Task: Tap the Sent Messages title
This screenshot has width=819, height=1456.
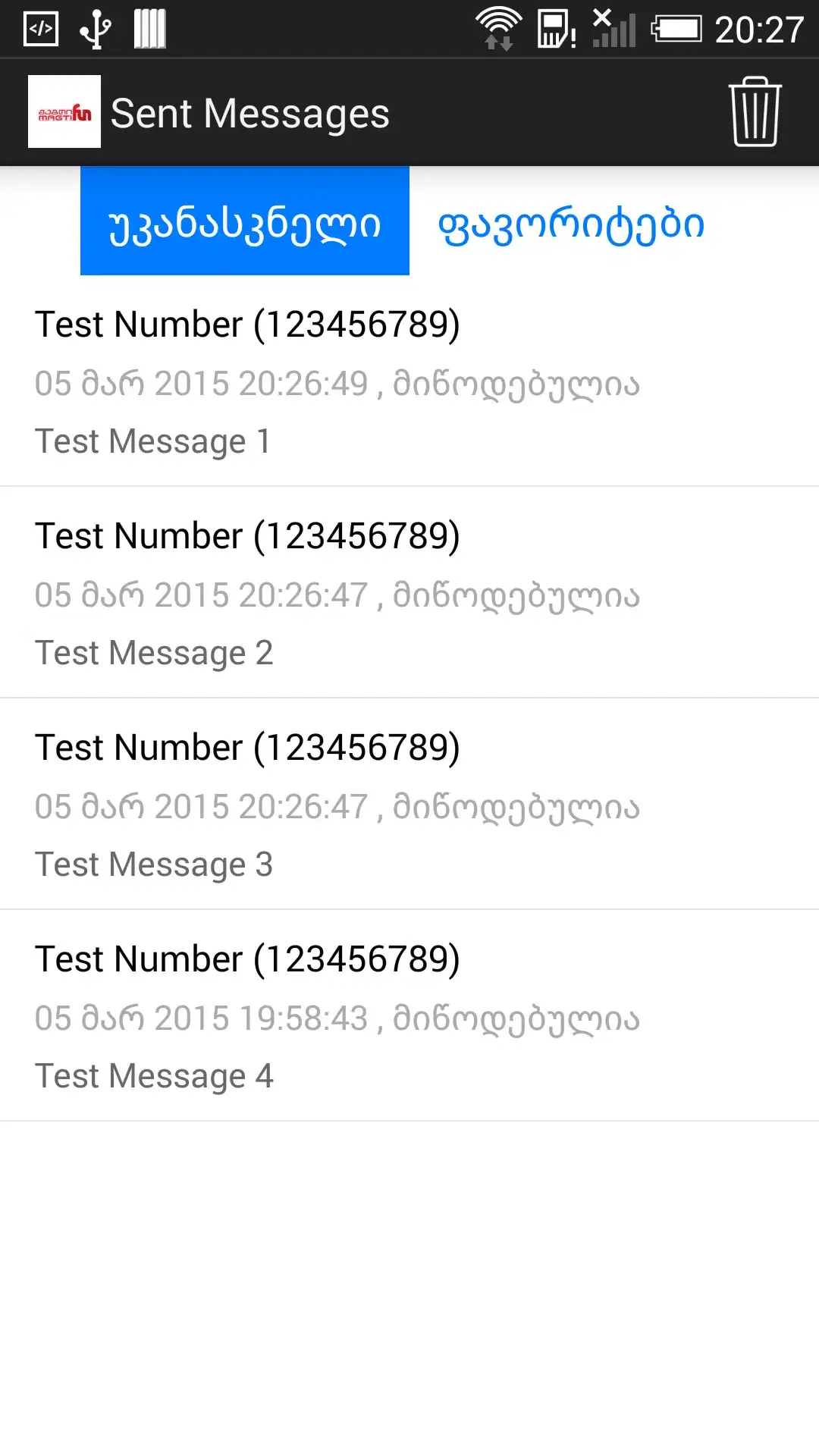Action: (251, 111)
